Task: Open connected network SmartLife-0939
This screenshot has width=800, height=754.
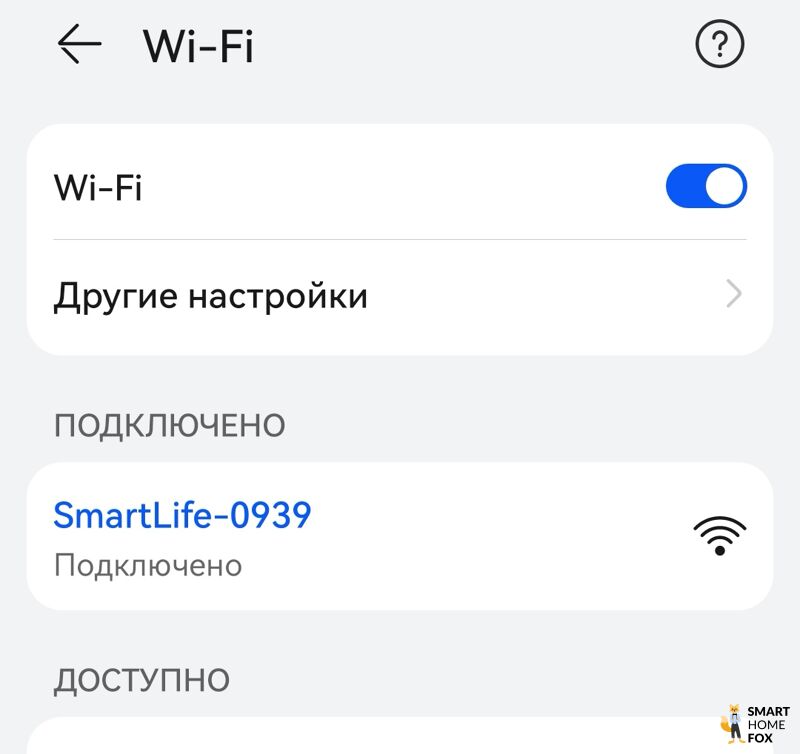Action: pyautogui.click(x=400, y=537)
